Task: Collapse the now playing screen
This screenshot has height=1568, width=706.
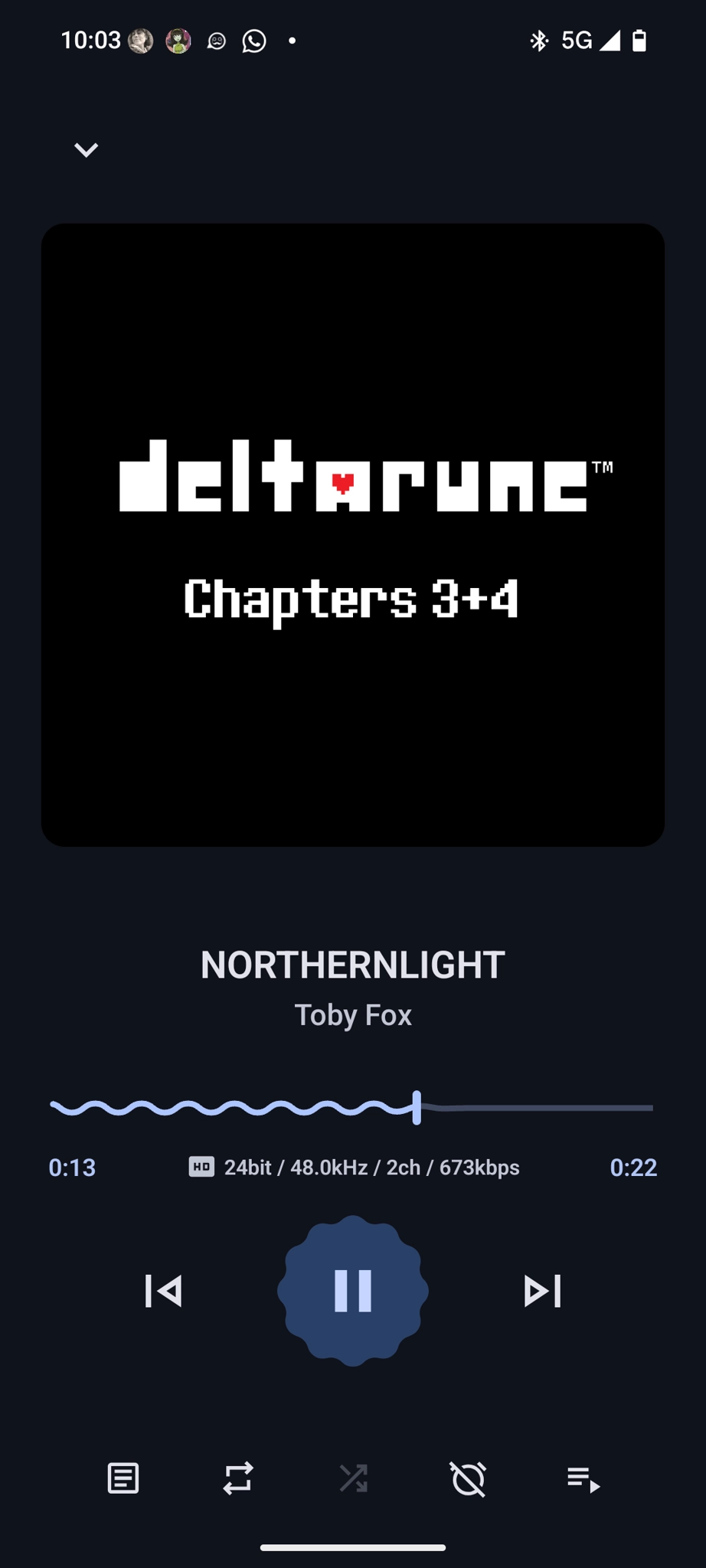Action: (x=85, y=149)
